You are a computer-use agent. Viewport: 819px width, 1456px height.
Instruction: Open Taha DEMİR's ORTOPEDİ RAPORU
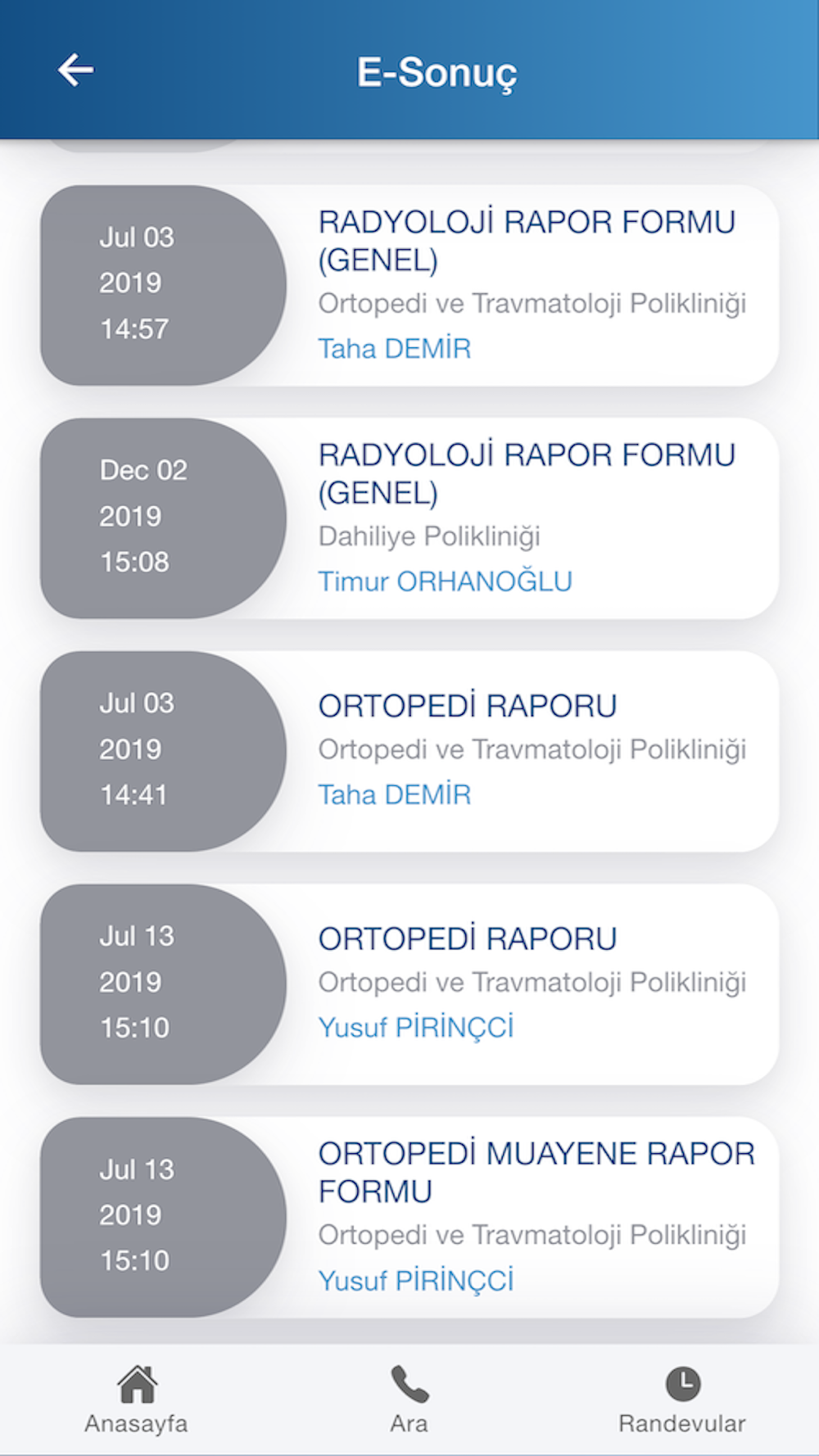[409, 751]
